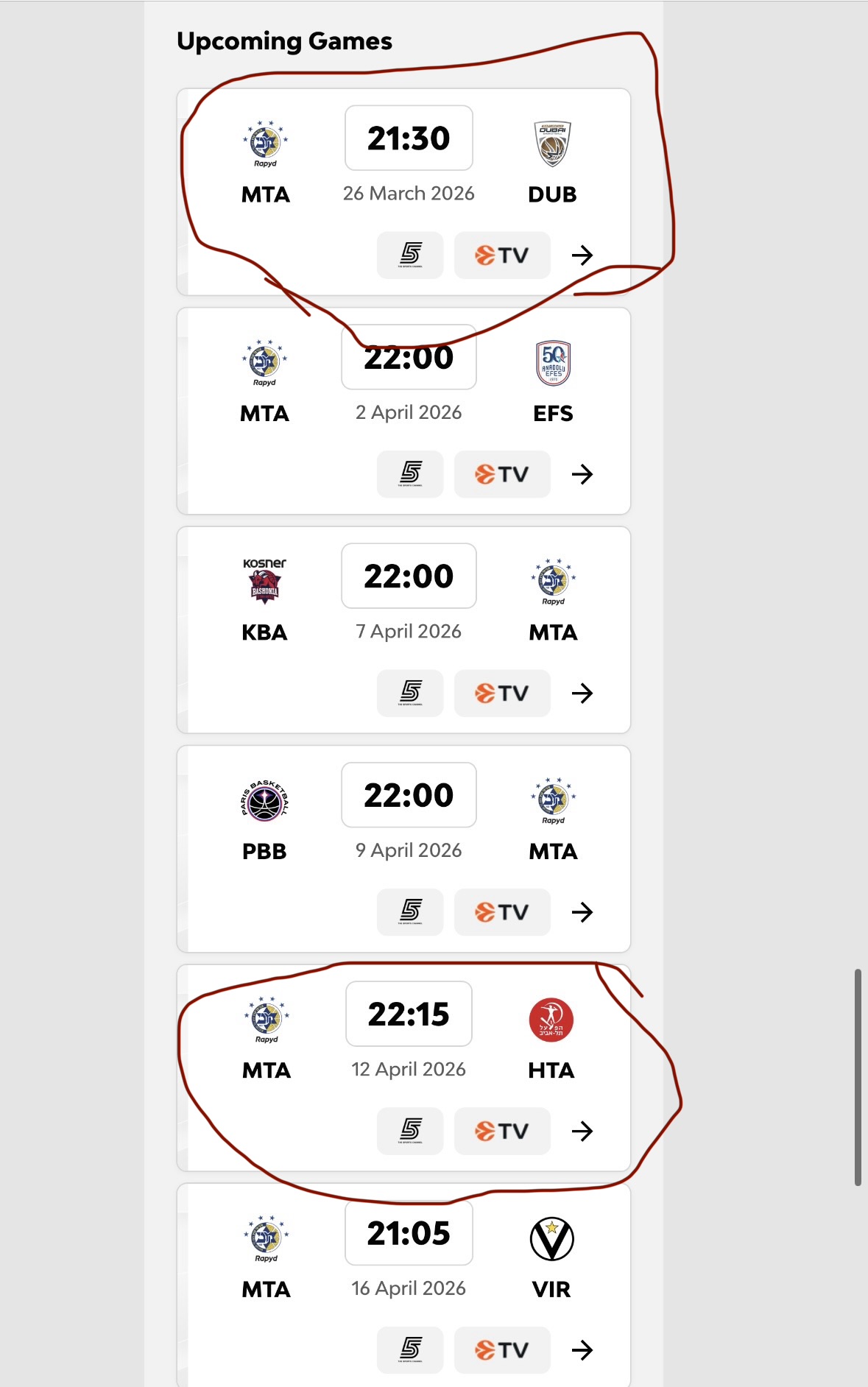The width and height of the screenshot is (868, 1387).
Task: Open the MTA vs VIR game arrow
Action: pos(582,1349)
